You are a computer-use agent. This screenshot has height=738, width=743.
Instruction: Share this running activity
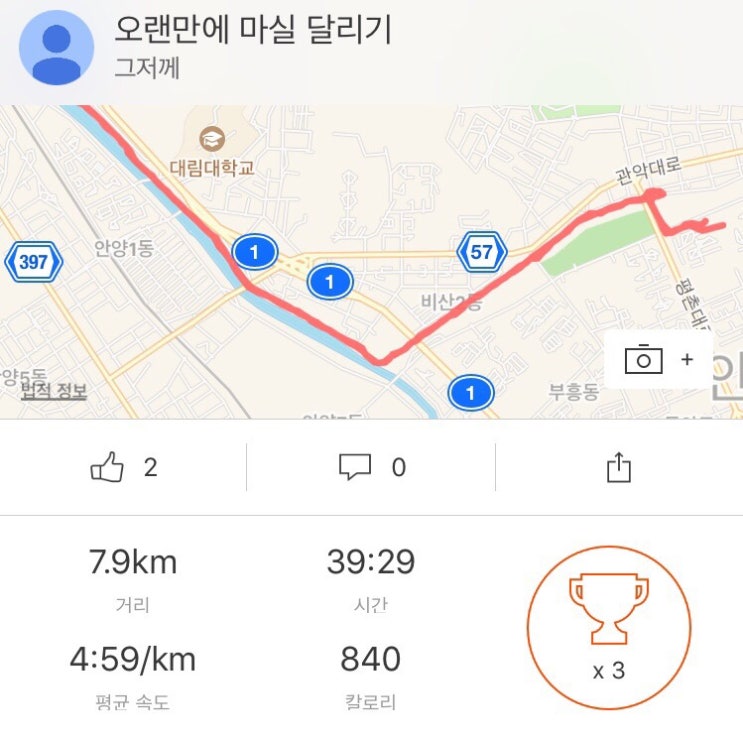click(619, 467)
